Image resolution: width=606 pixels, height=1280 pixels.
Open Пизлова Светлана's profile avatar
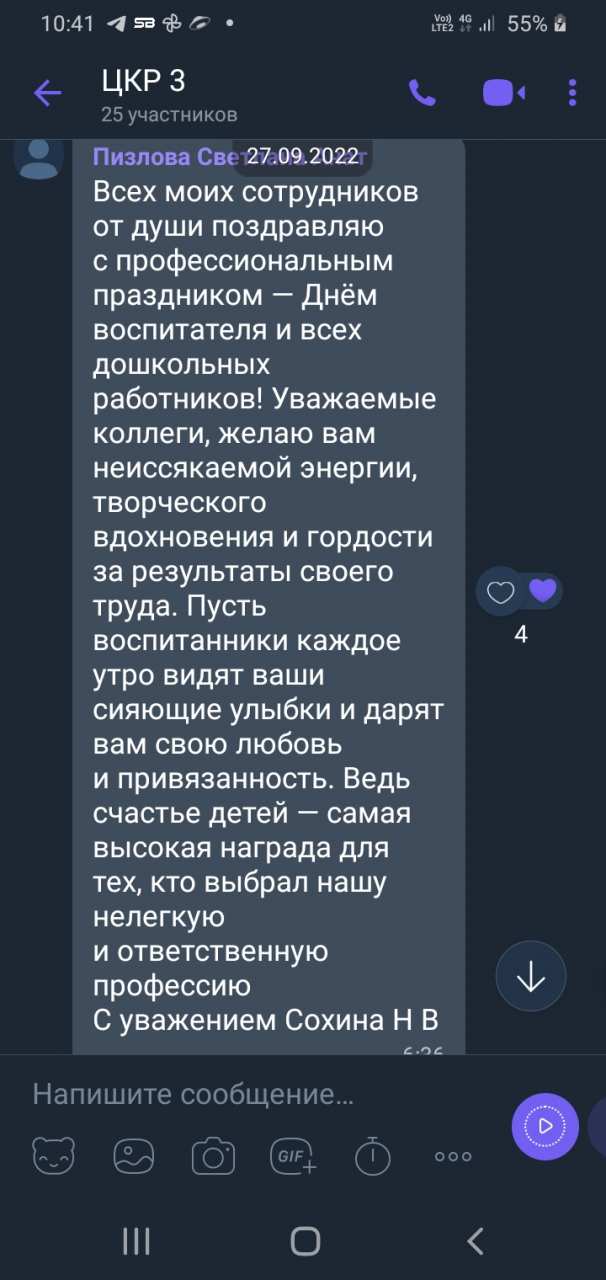pyautogui.click(x=40, y=157)
